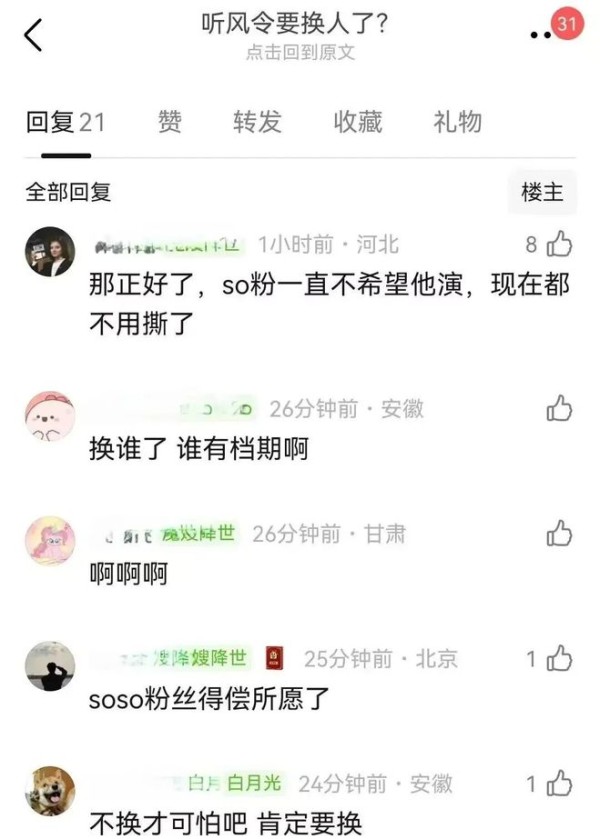Open the 礼物 tab
Image resolution: width=600 pixels, height=839 pixels.
coord(457,123)
